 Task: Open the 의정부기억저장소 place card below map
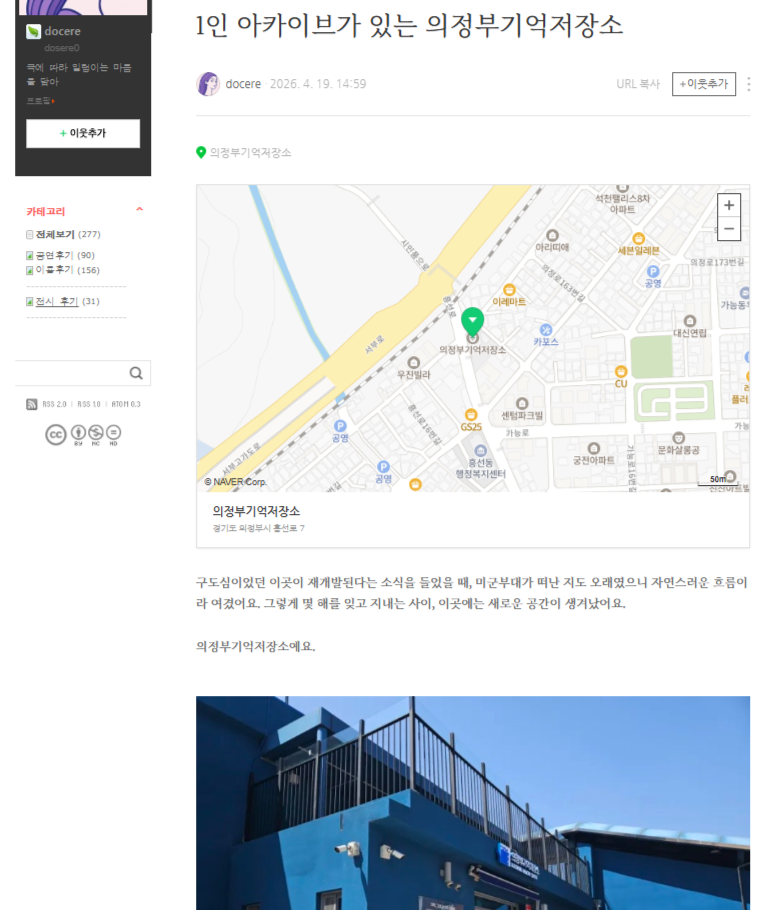(472, 518)
